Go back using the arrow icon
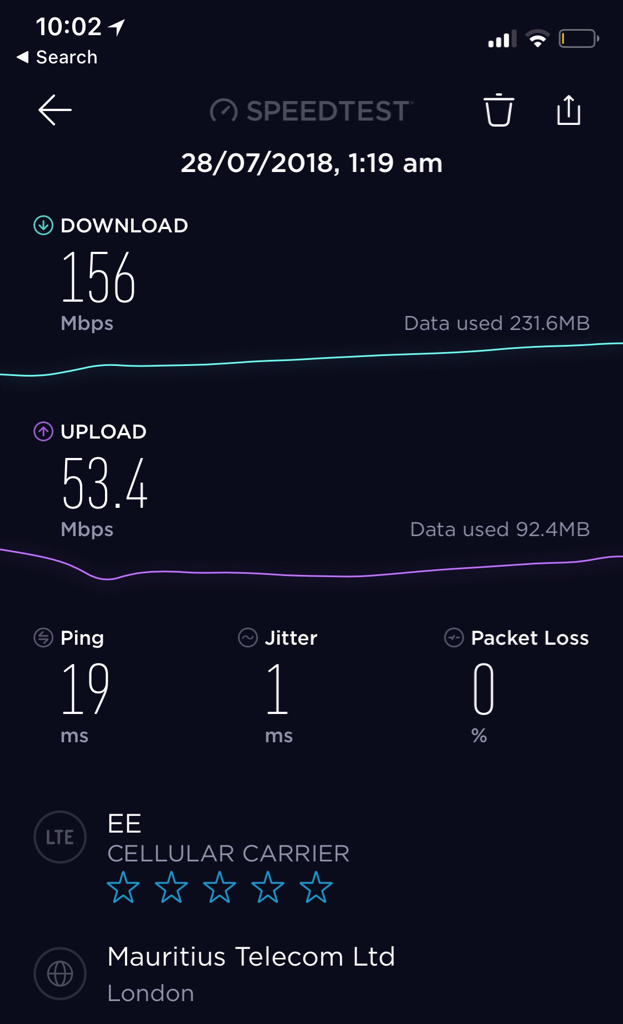The width and height of the screenshot is (623, 1024). point(55,110)
